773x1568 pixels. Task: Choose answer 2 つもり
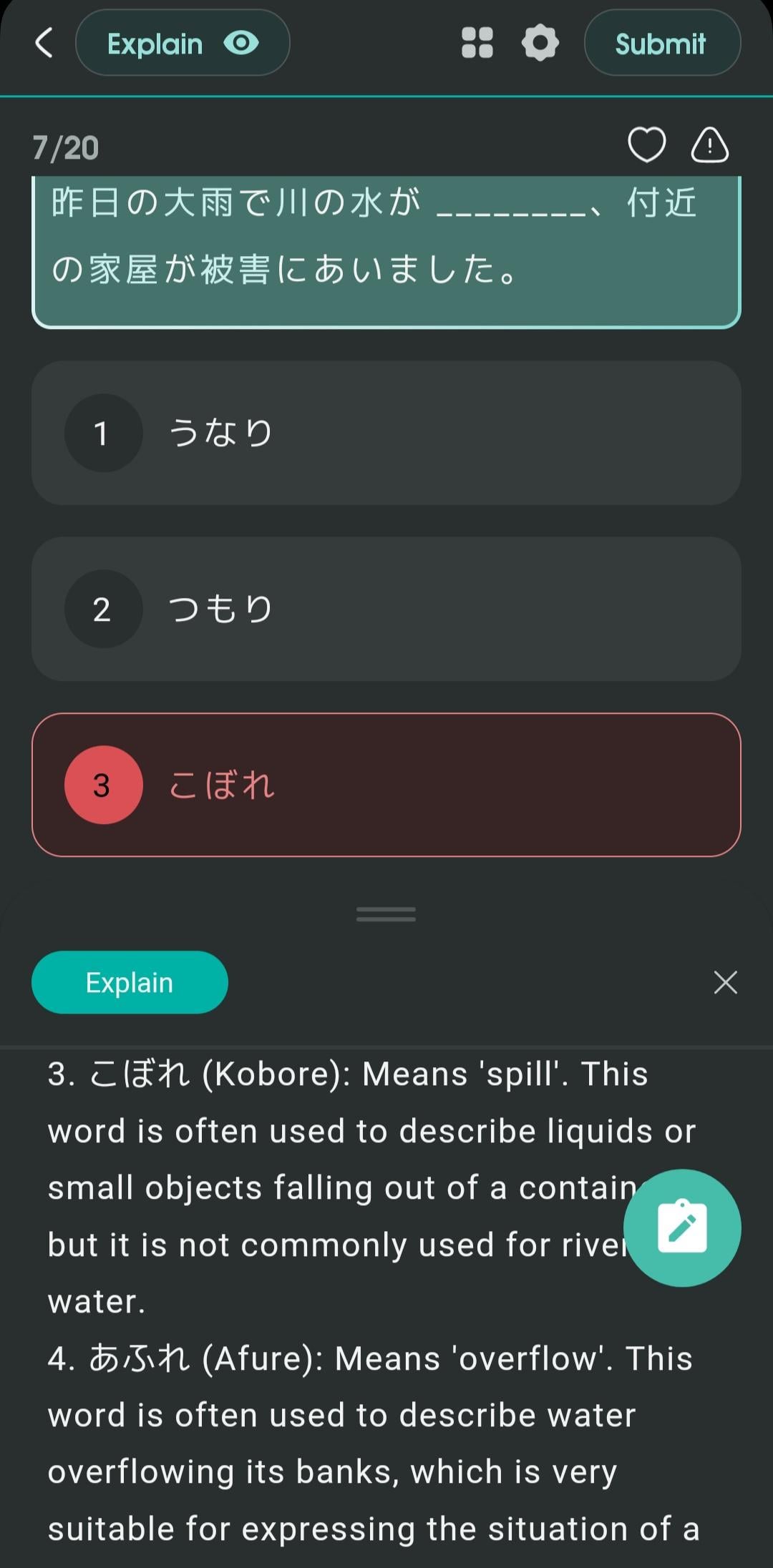pyautogui.click(x=386, y=609)
